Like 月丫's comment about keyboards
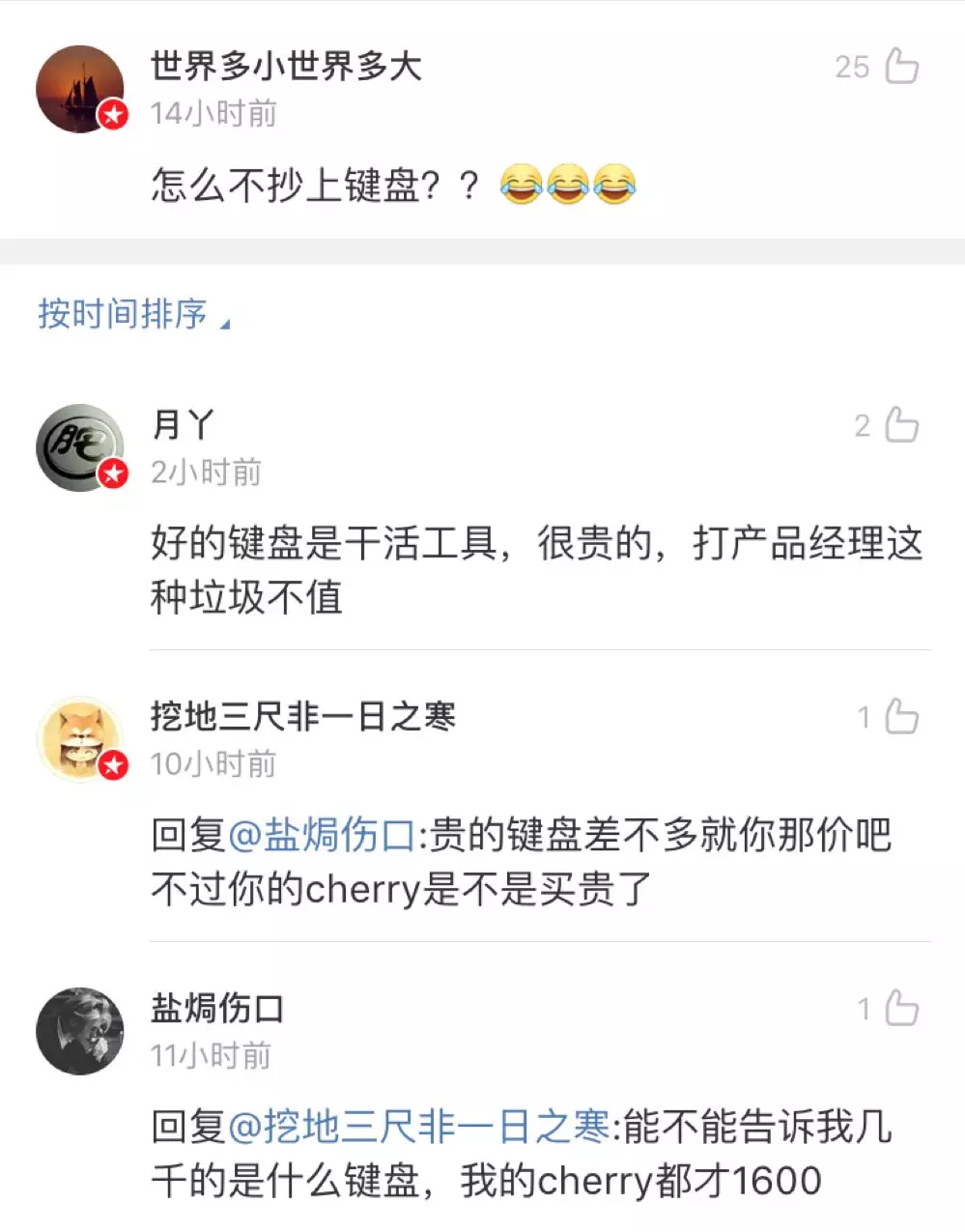The height and width of the screenshot is (1232, 965). click(902, 425)
